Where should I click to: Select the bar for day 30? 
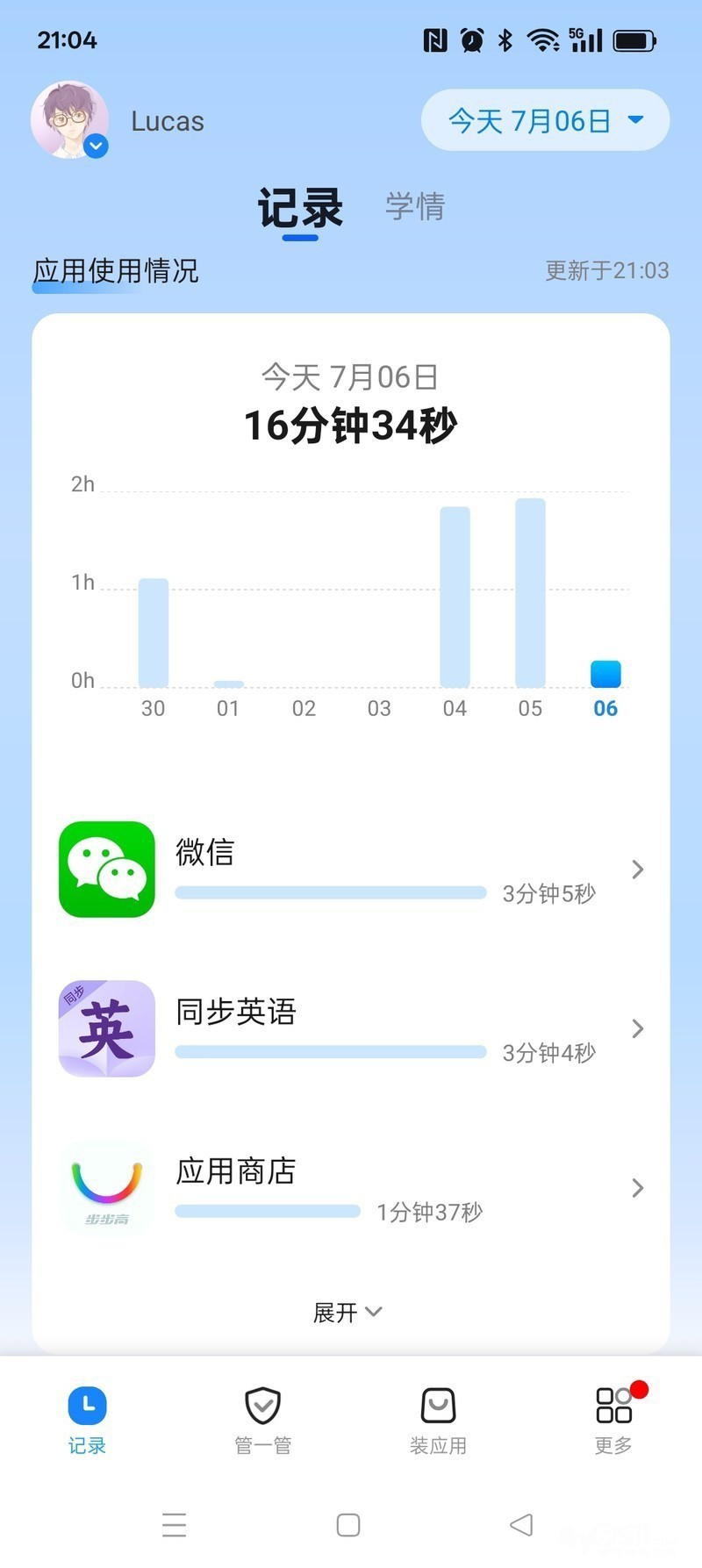point(154,633)
